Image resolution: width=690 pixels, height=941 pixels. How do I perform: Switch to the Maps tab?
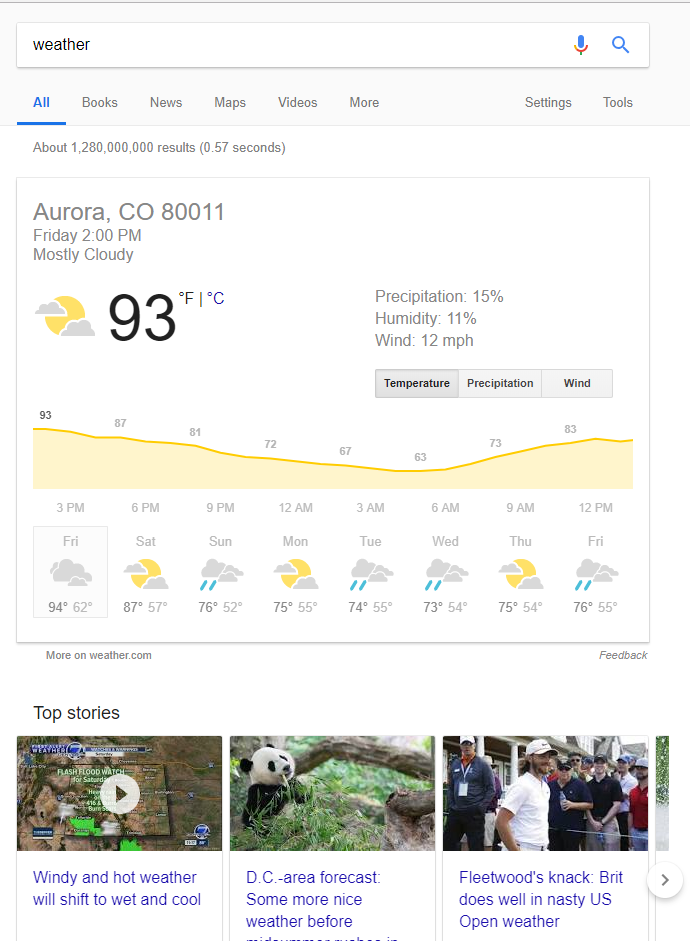pyautogui.click(x=230, y=102)
